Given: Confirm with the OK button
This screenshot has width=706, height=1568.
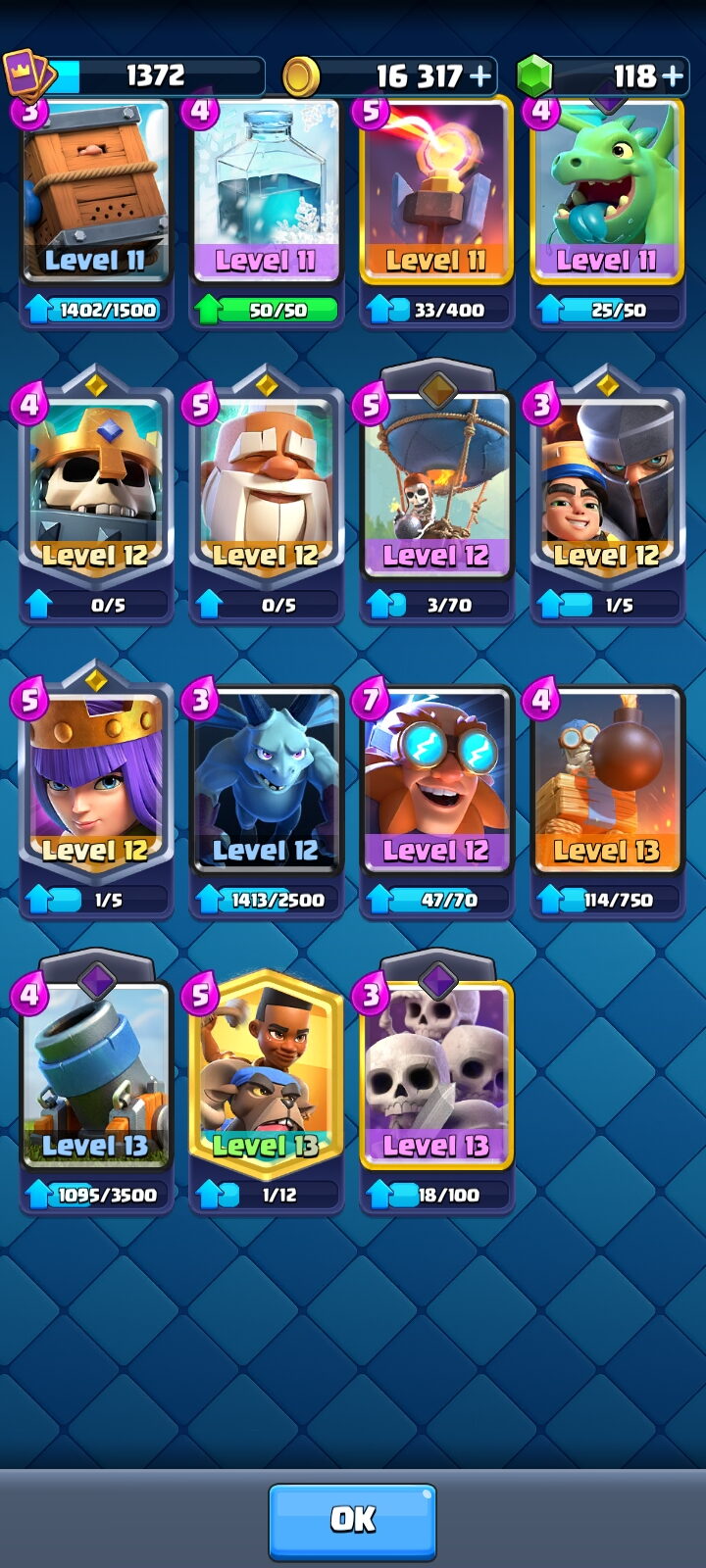Looking at the screenshot, I should [x=352, y=1520].
